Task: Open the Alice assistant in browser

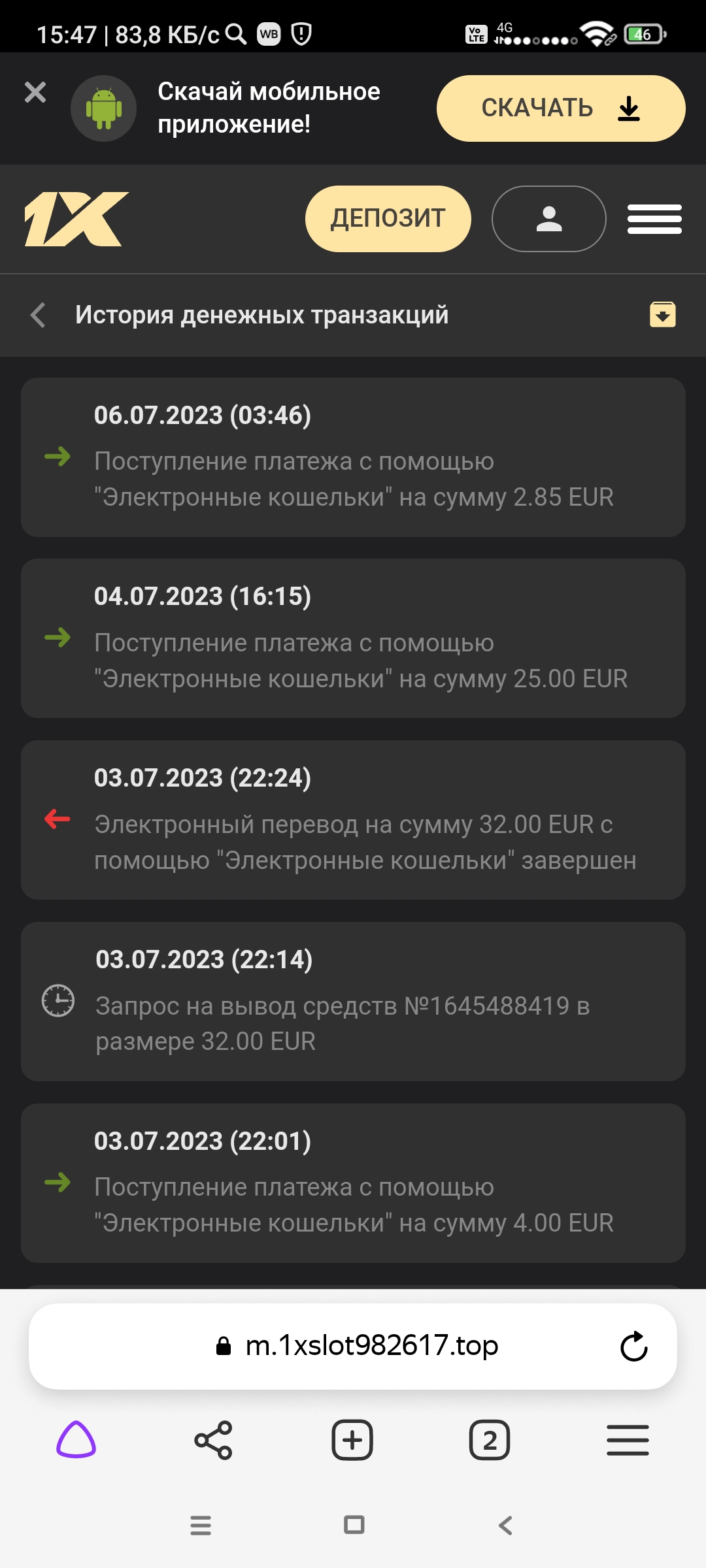Action: (76, 1439)
